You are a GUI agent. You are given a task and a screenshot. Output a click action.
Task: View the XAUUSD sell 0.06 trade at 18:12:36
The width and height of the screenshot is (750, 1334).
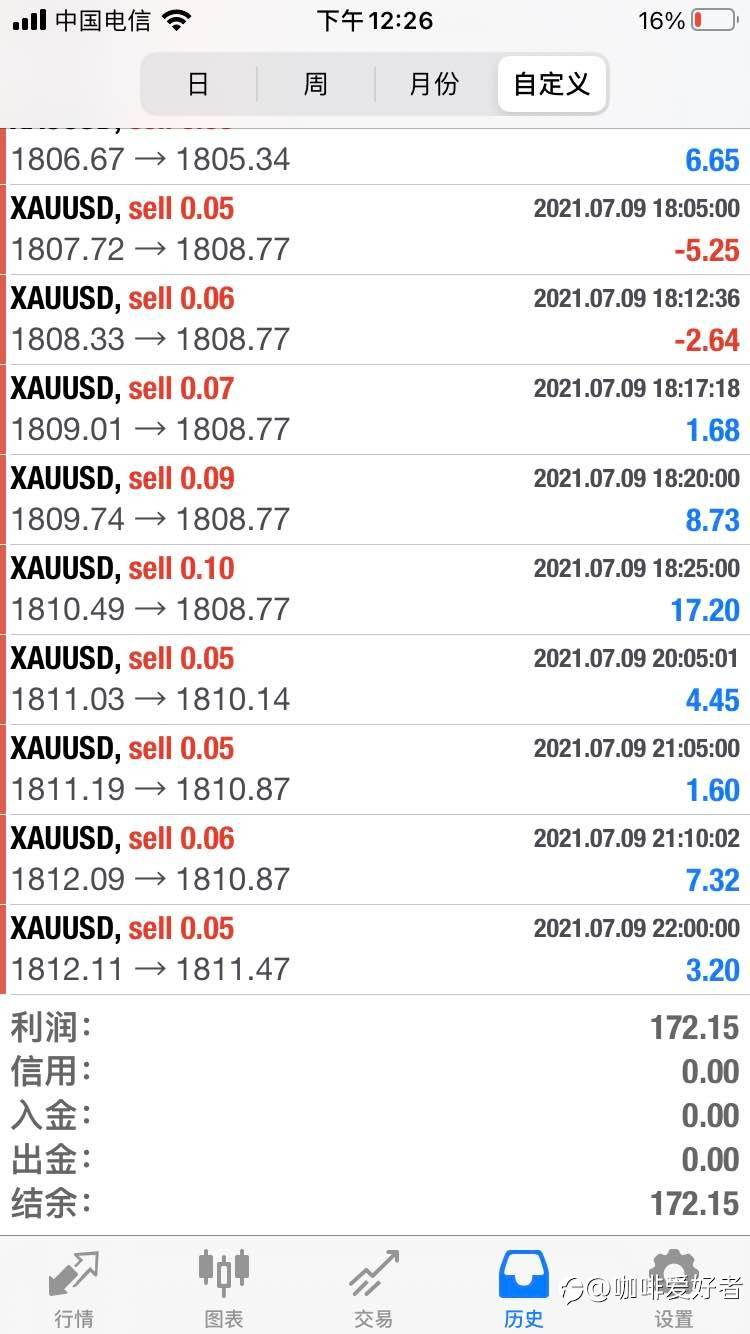pos(375,319)
